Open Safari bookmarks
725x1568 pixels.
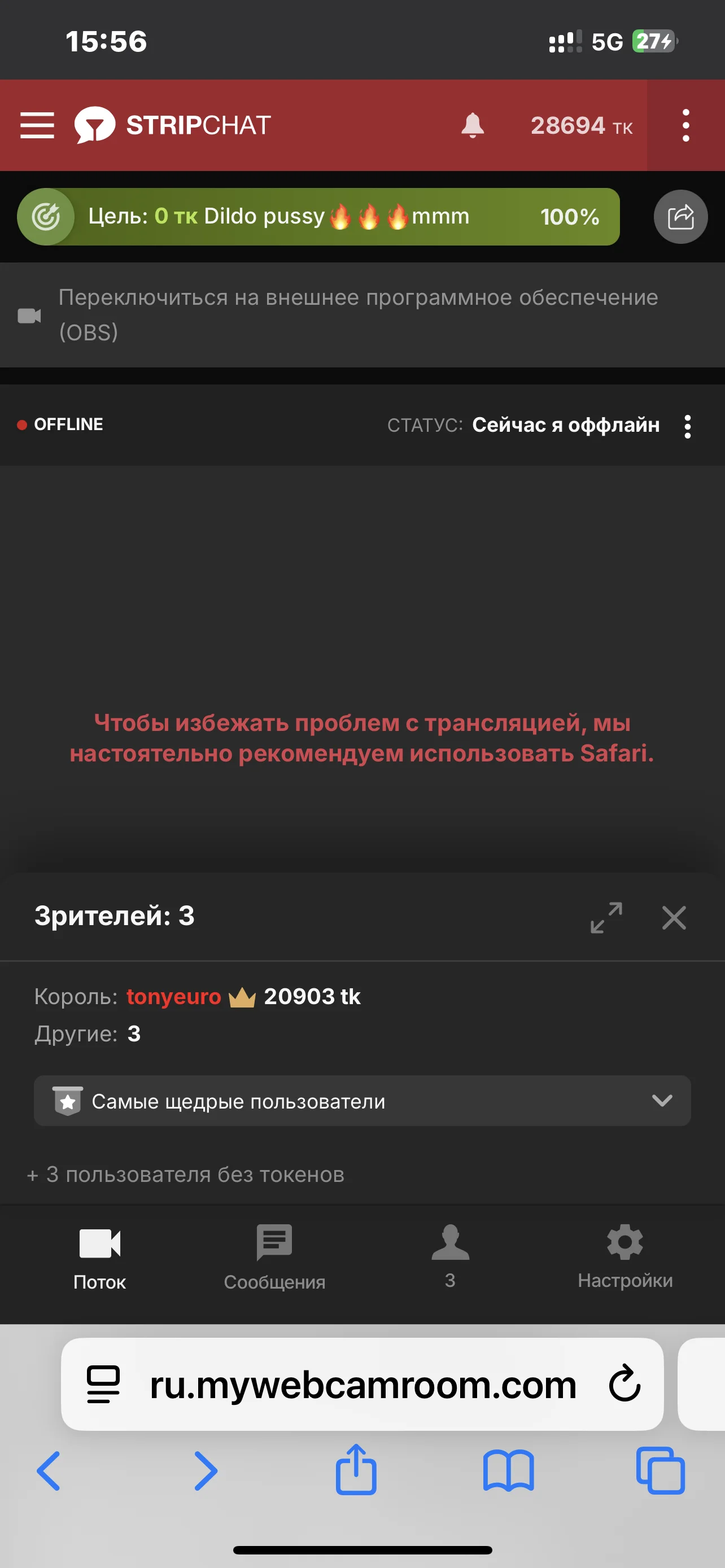[508, 1470]
